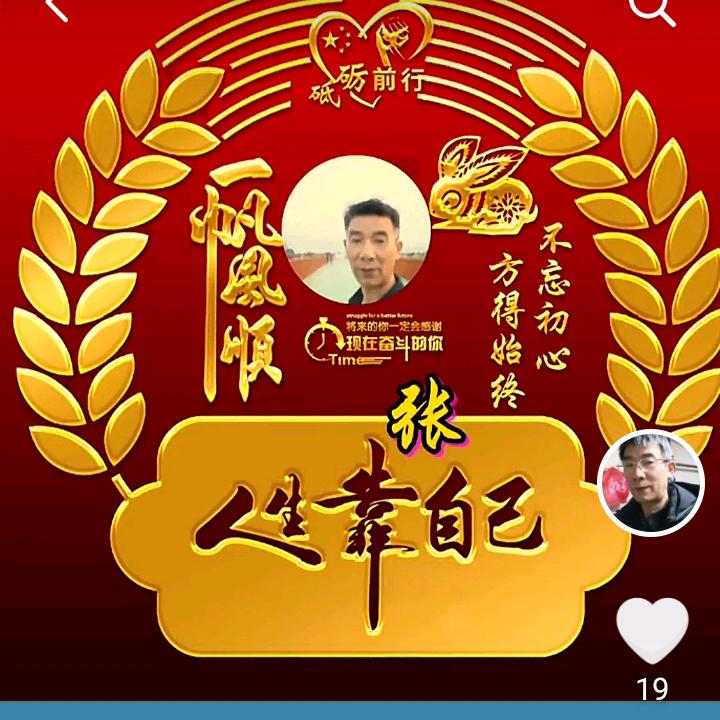Go back using the top-left arrow
Screen dimensions: 720x720
click(55, 8)
